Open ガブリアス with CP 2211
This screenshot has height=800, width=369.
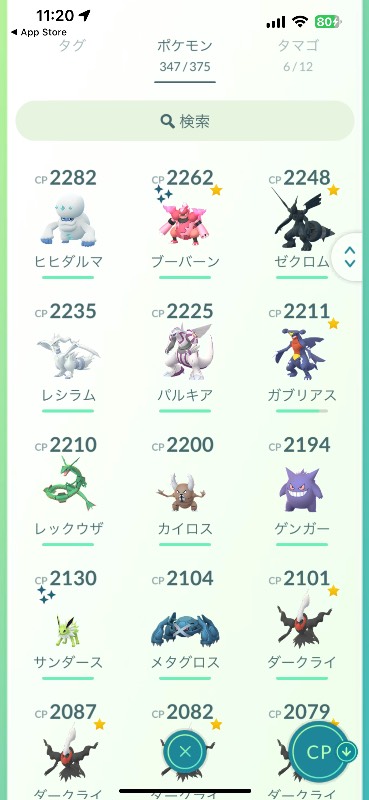[302, 357]
